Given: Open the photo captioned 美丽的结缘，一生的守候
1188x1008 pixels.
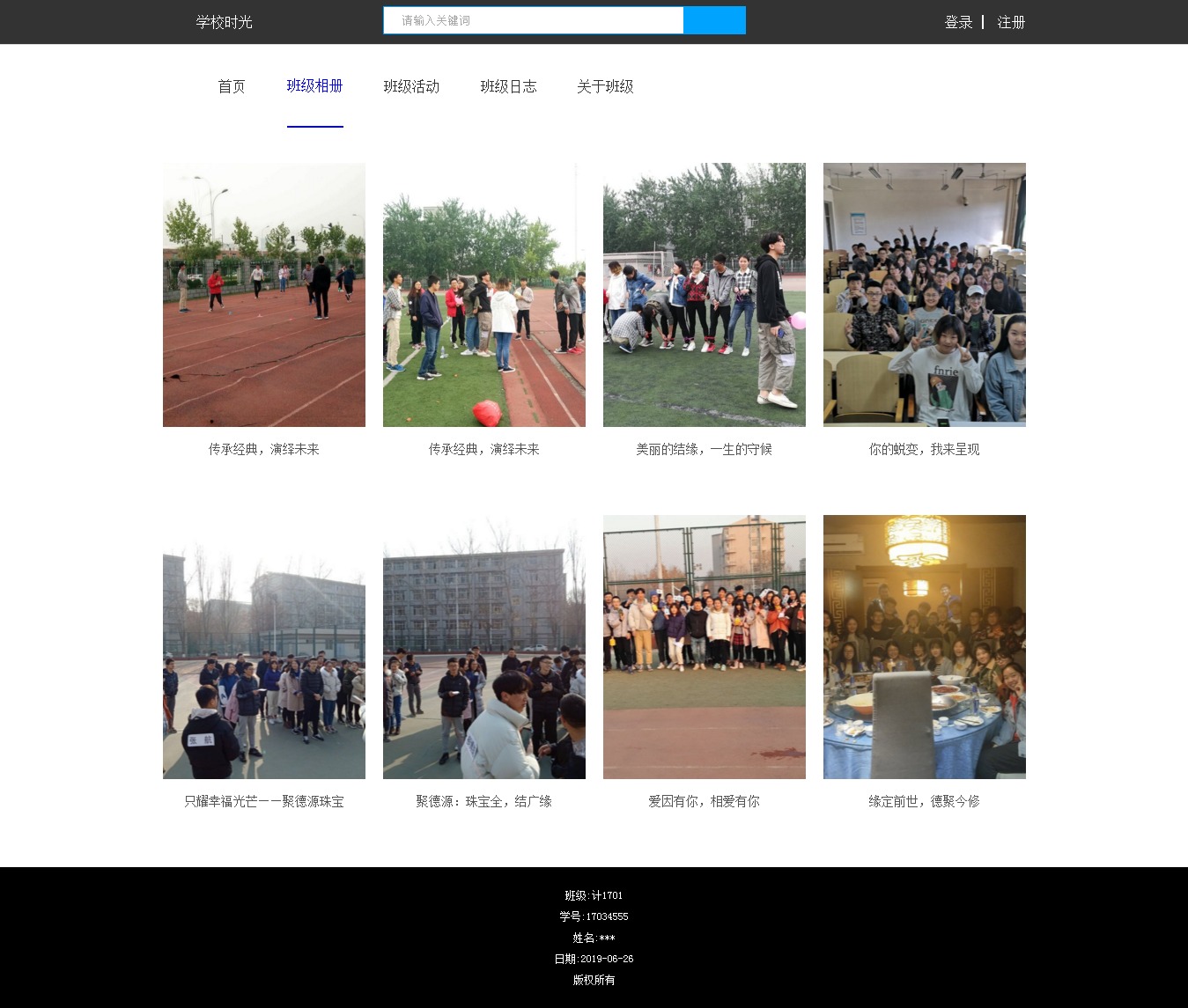Looking at the screenshot, I should tap(704, 295).
